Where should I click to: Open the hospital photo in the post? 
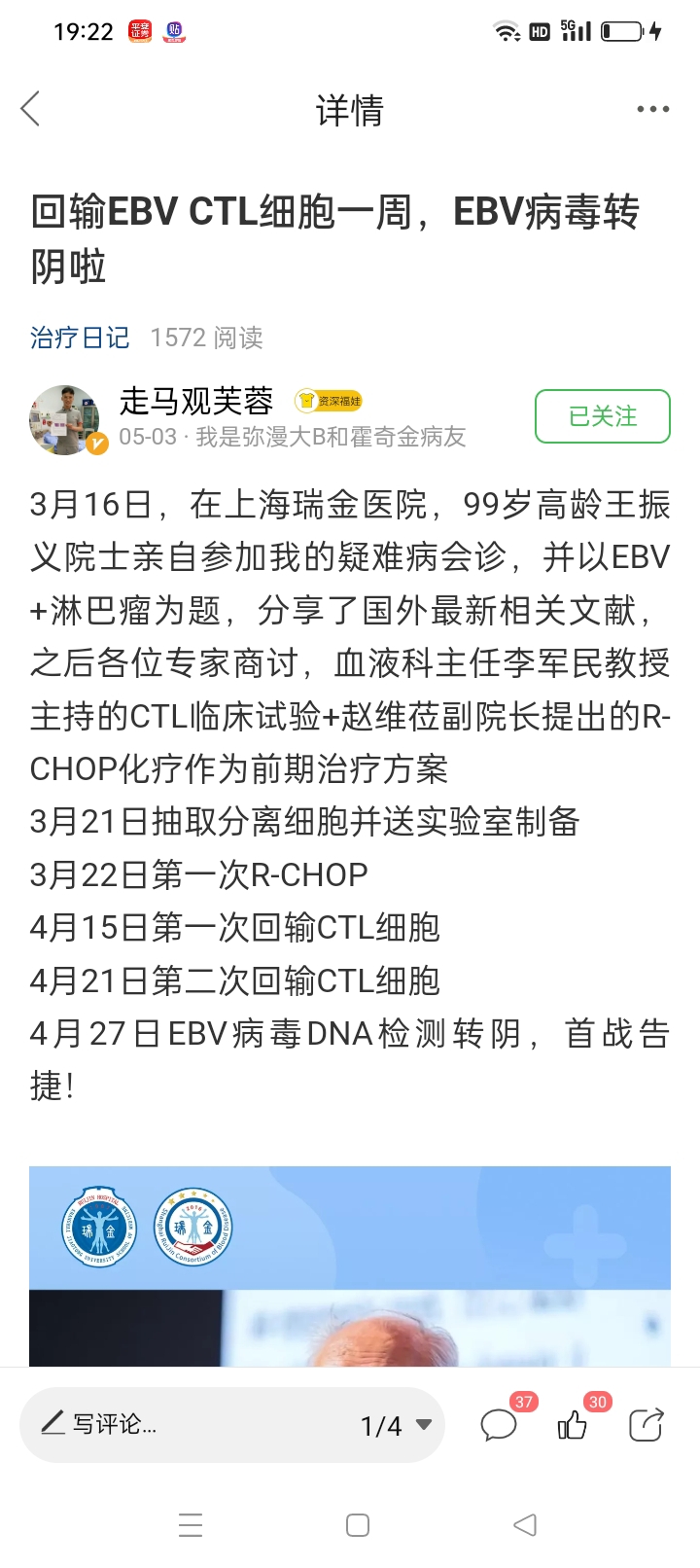click(x=350, y=1265)
